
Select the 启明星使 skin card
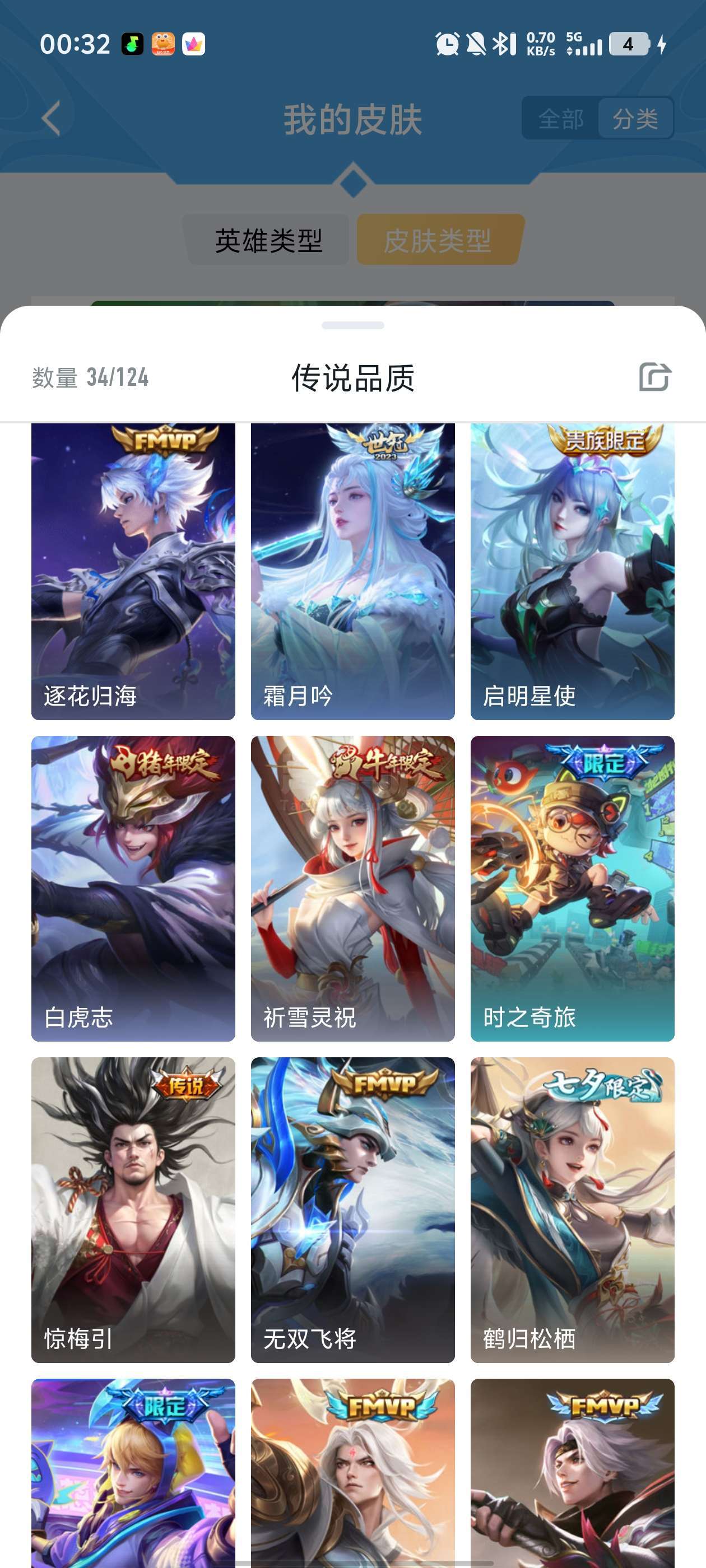point(573,572)
